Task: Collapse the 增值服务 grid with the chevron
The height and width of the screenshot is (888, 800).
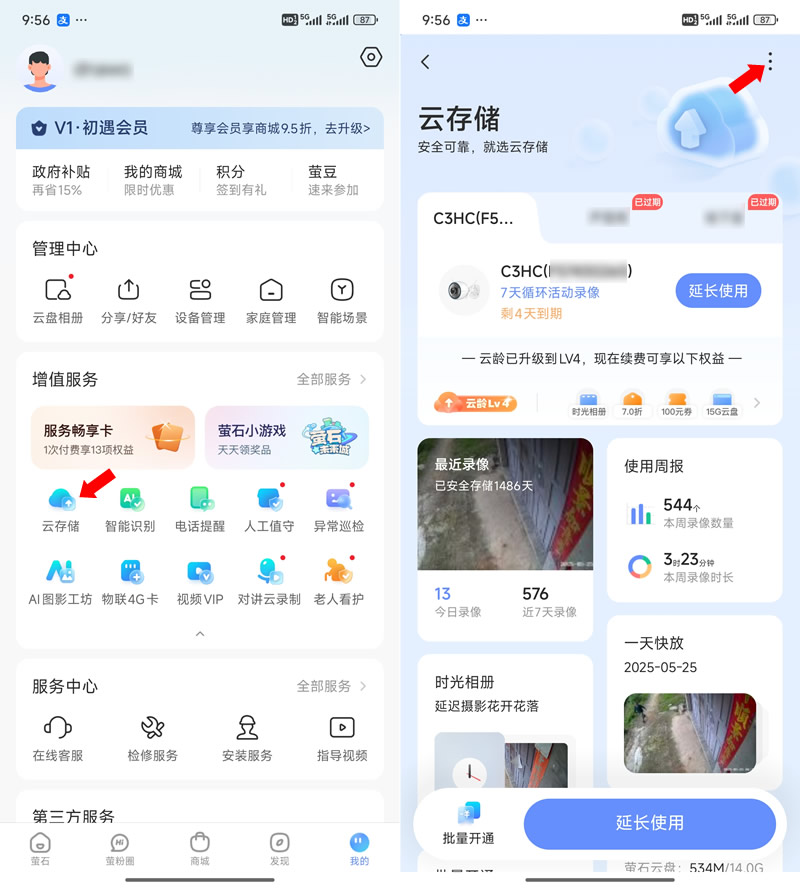Action: [200, 634]
